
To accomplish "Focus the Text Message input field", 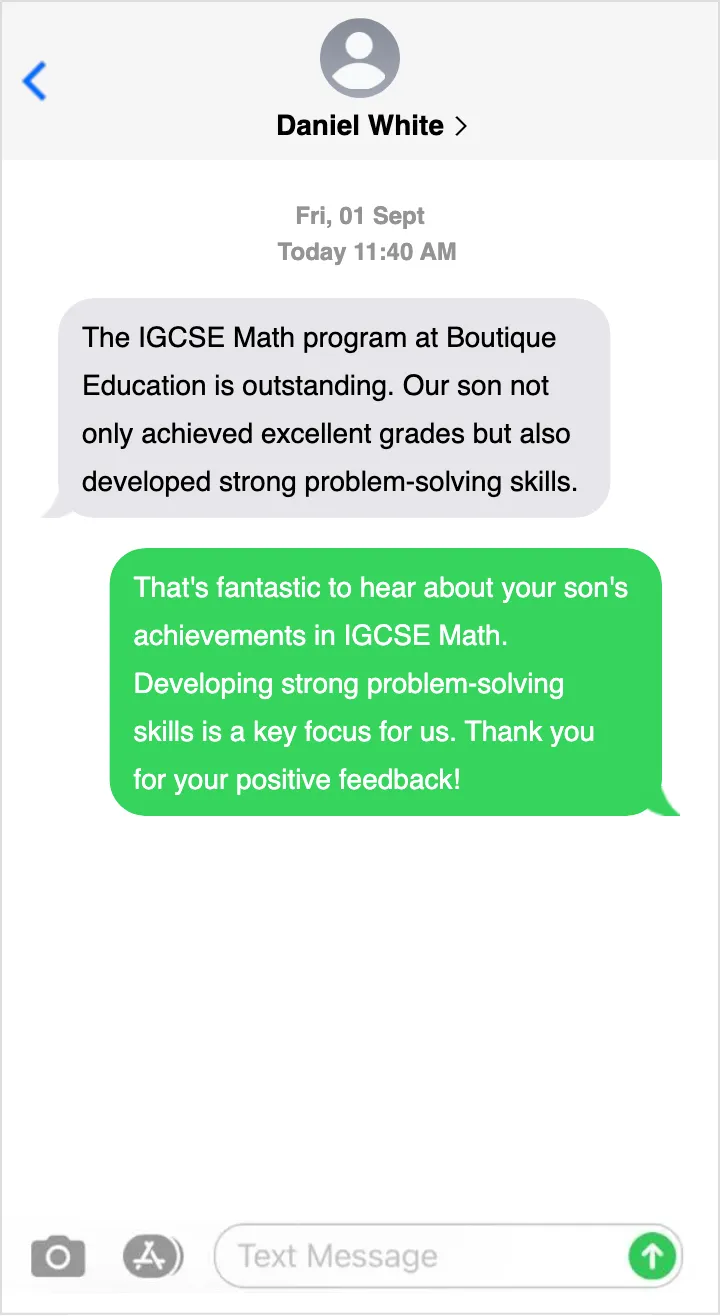I will pyautogui.click(x=420, y=1256).
